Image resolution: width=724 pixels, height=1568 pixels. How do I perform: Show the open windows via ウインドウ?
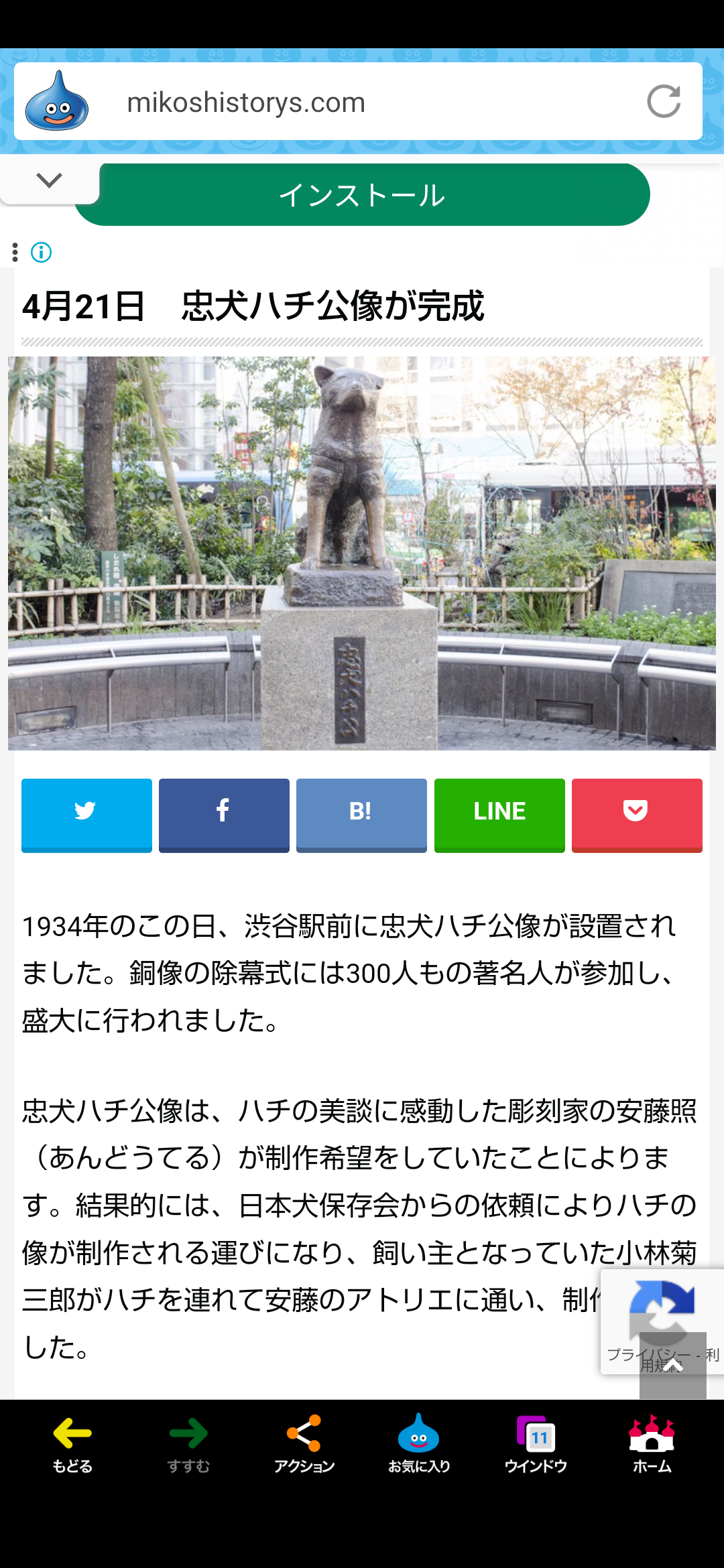pos(536,1443)
